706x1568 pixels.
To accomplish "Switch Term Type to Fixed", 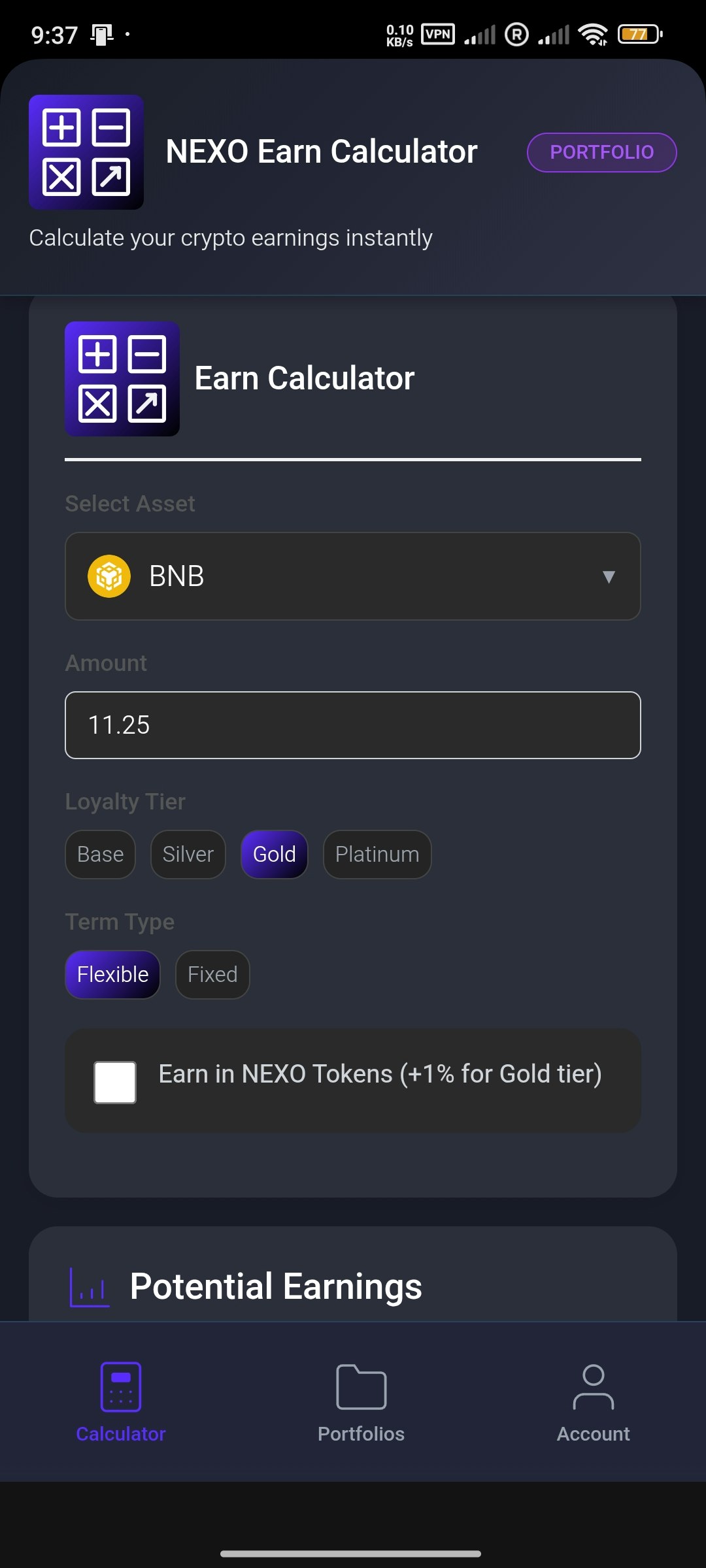I will point(212,974).
